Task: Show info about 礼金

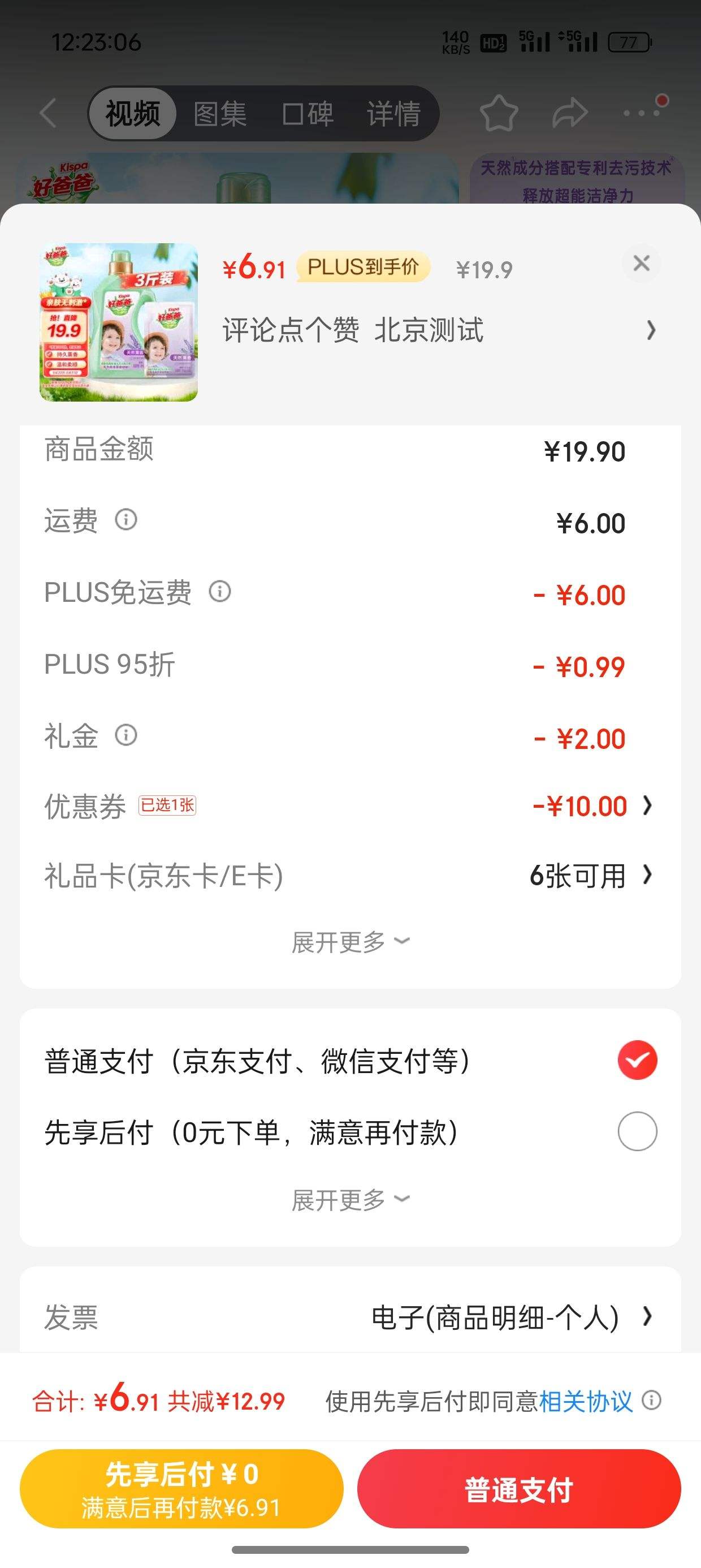Action: pyautogui.click(x=126, y=735)
